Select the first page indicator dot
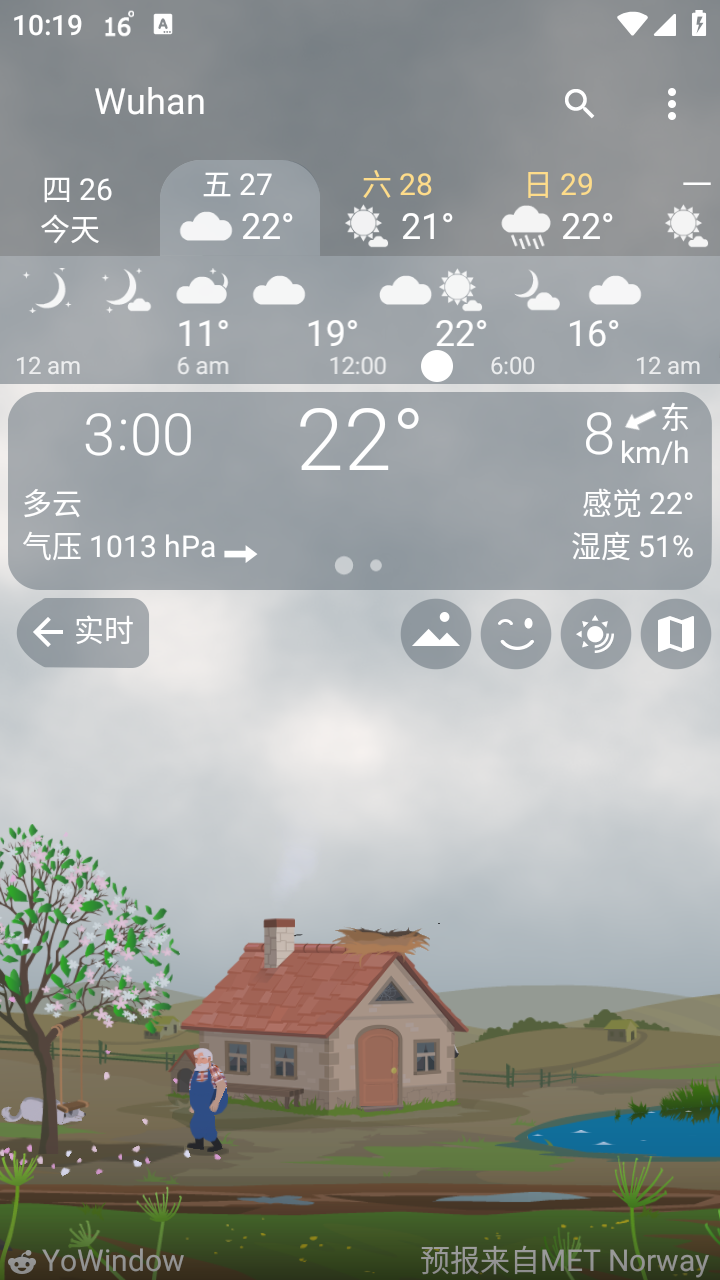Viewport: 720px width, 1280px height. point(345,565)
